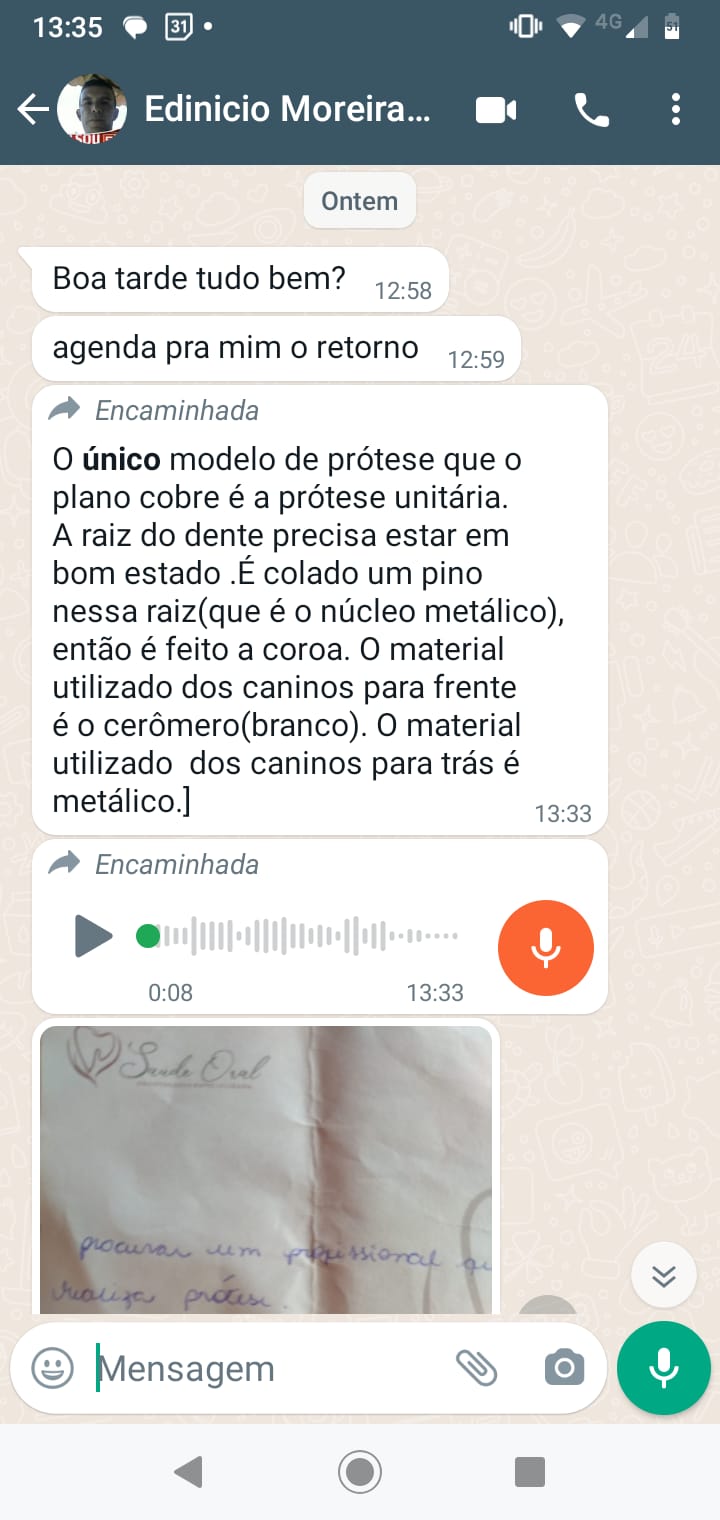
Task: Attach a file with the paperclip
Action: point(477,1368)
